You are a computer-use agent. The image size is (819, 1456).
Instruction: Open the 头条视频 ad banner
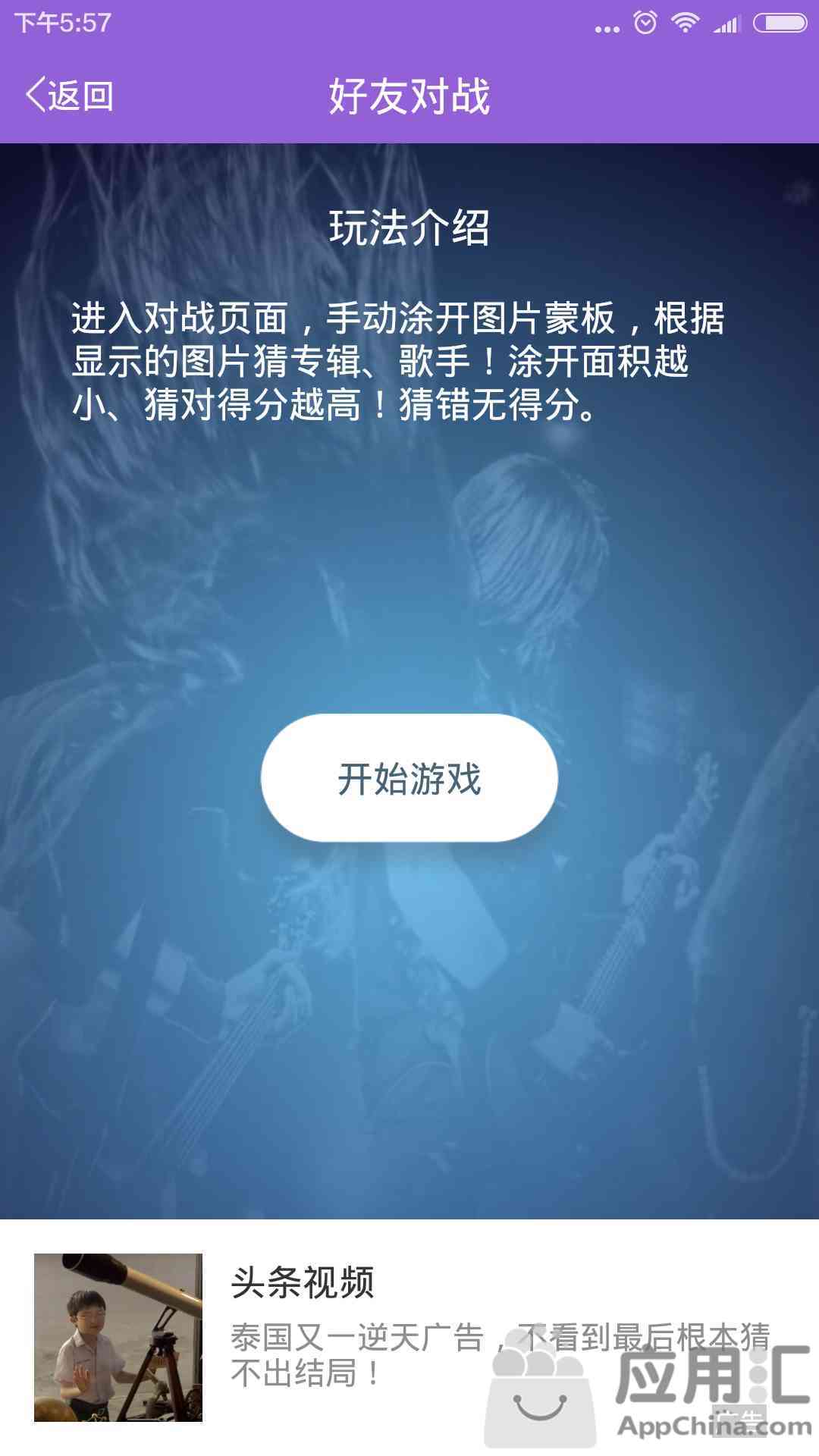pos(409,1338)
